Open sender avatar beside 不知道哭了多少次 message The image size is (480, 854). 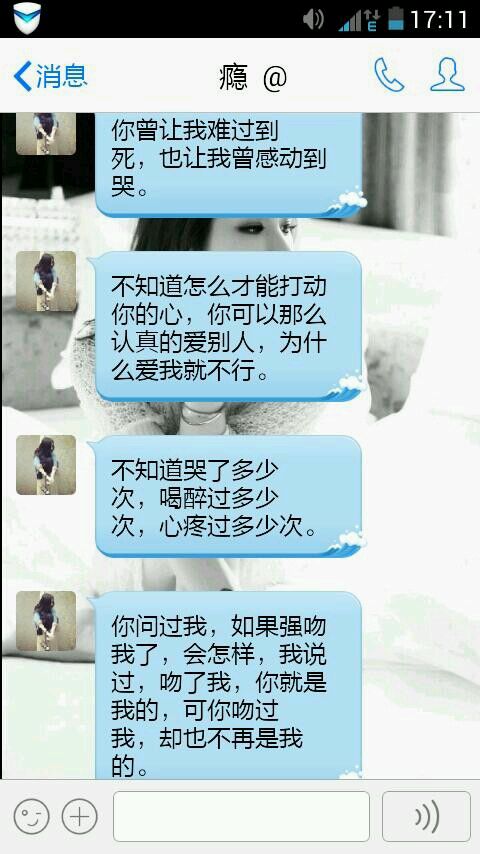[46, 465]
